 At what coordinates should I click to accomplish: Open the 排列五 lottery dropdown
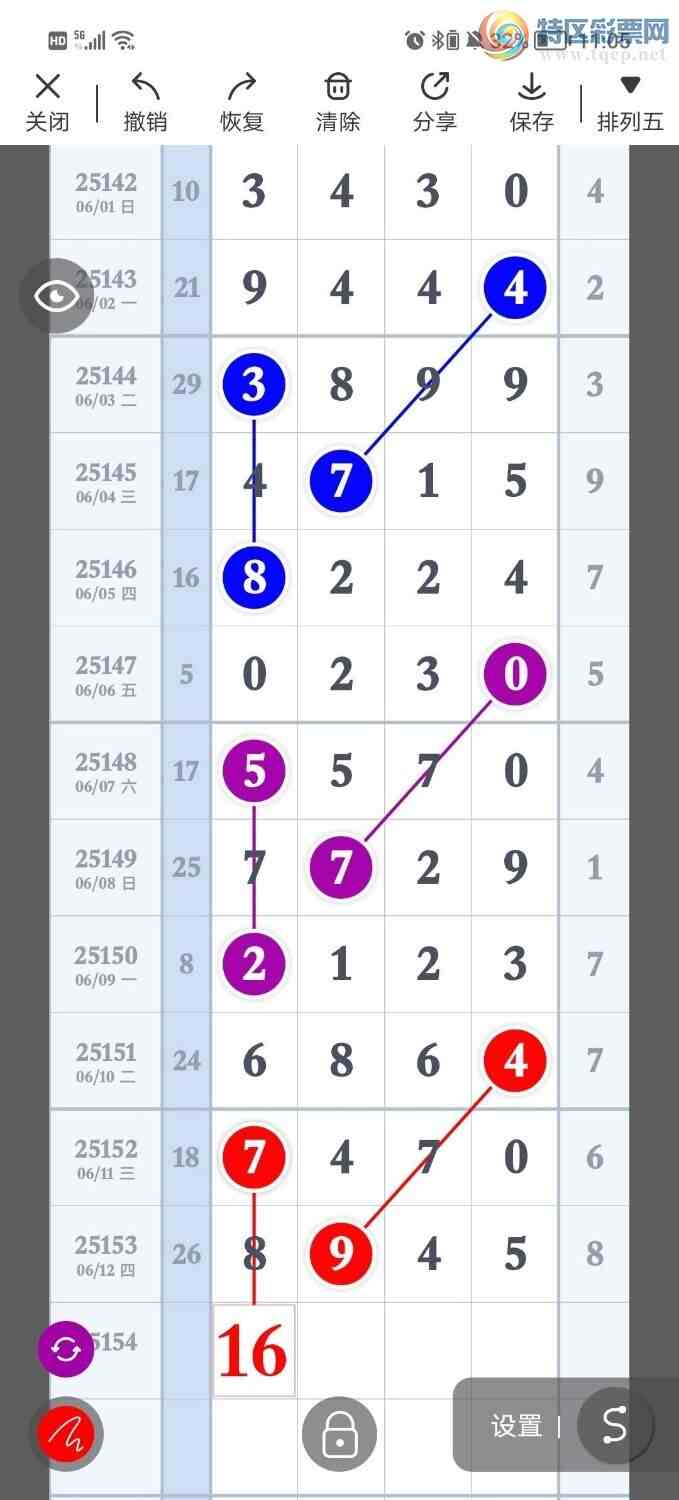(630, 102)
